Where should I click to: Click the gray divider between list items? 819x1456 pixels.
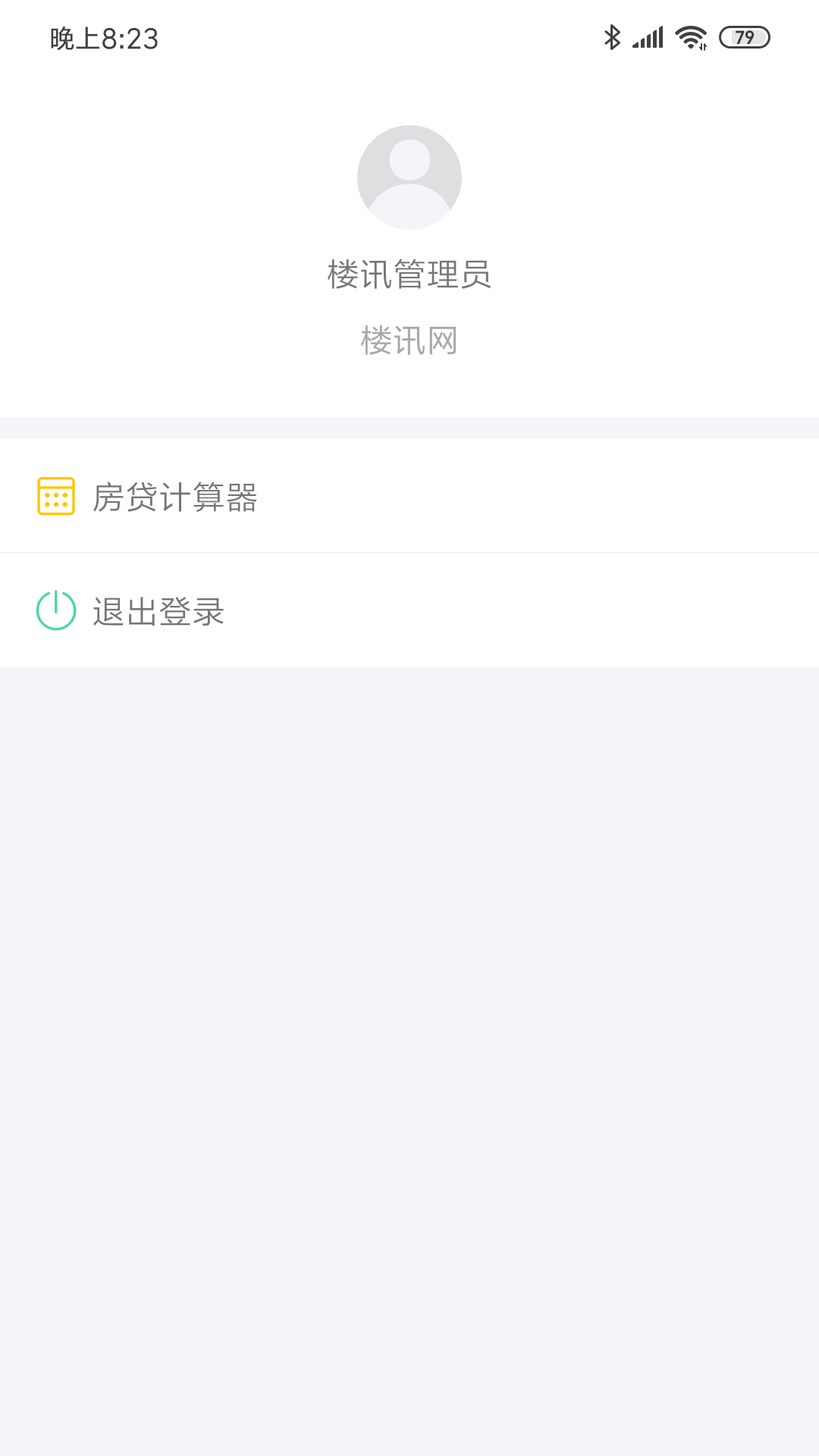point(409,552)
